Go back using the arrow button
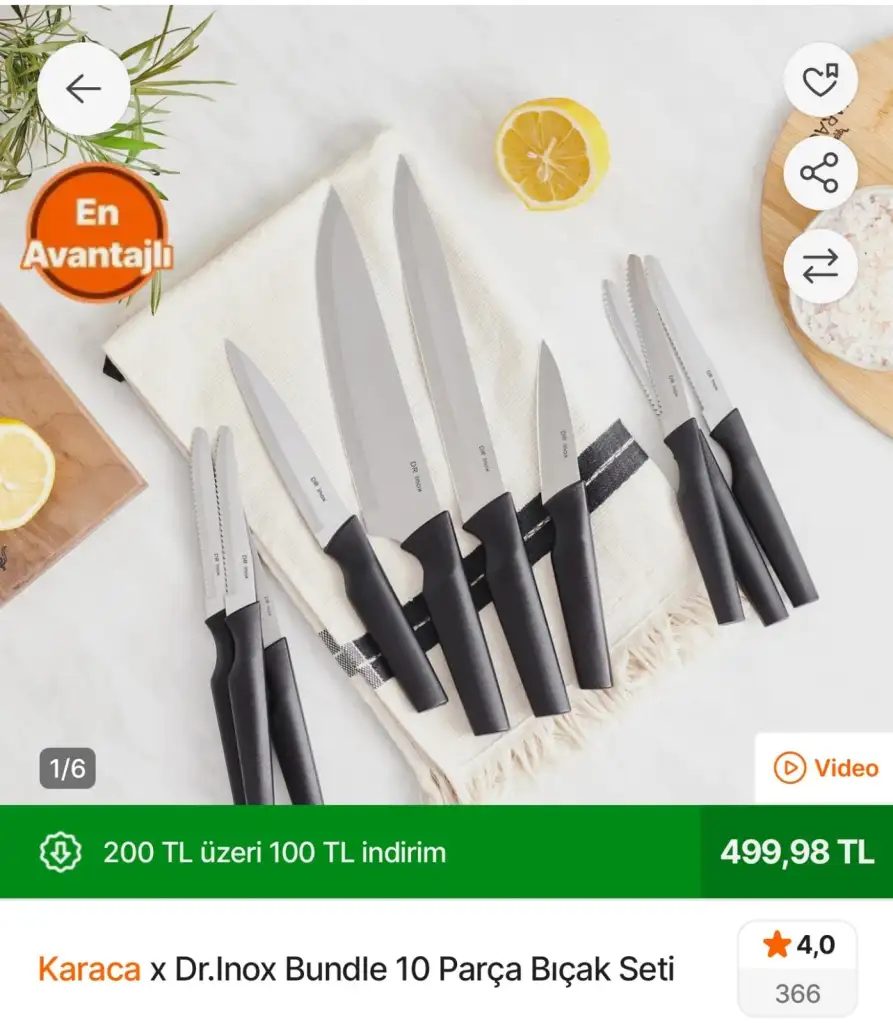This screenshot has height=1024, width=893. click(84, 89)
